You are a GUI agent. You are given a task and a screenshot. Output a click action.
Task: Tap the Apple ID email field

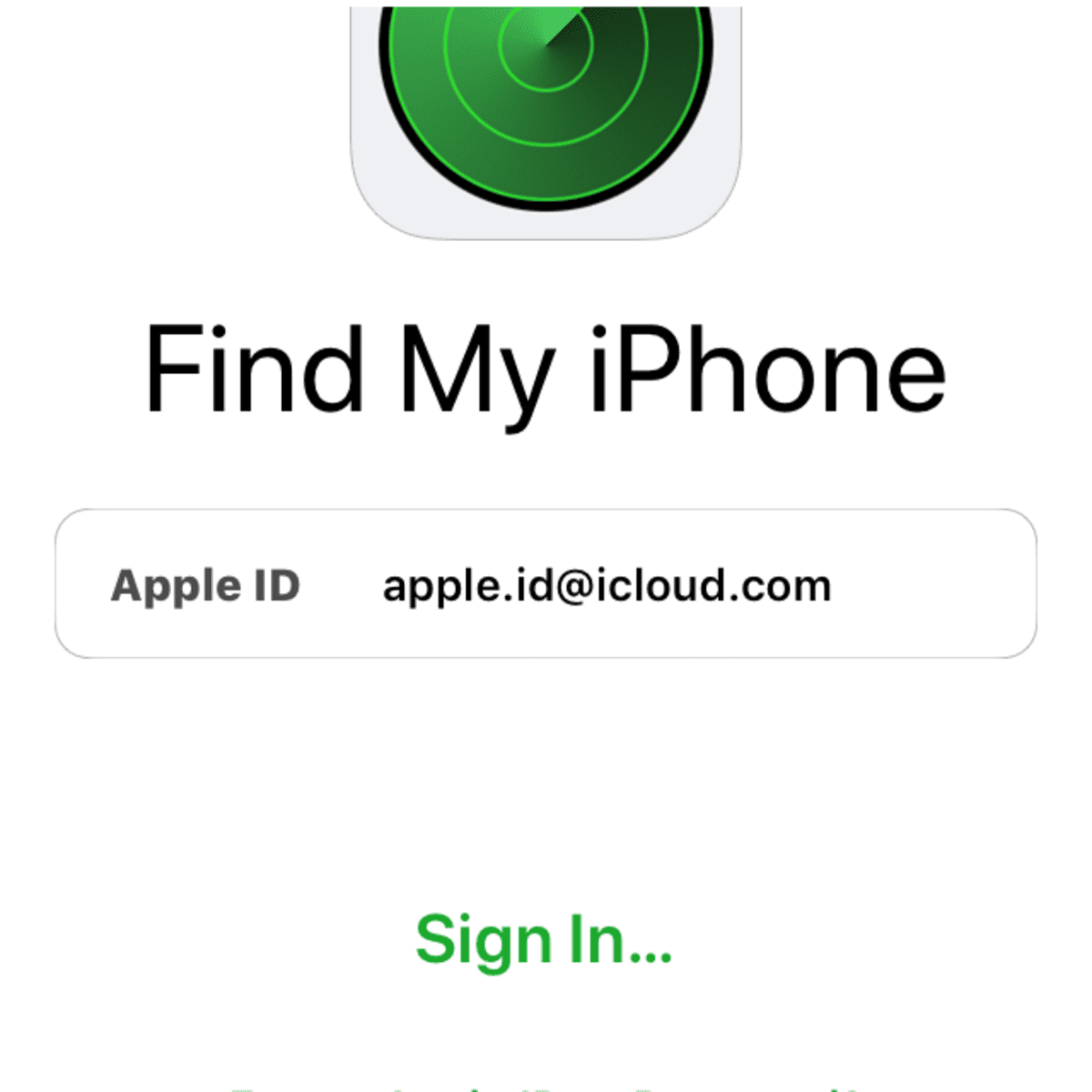[x=607, y=585]
